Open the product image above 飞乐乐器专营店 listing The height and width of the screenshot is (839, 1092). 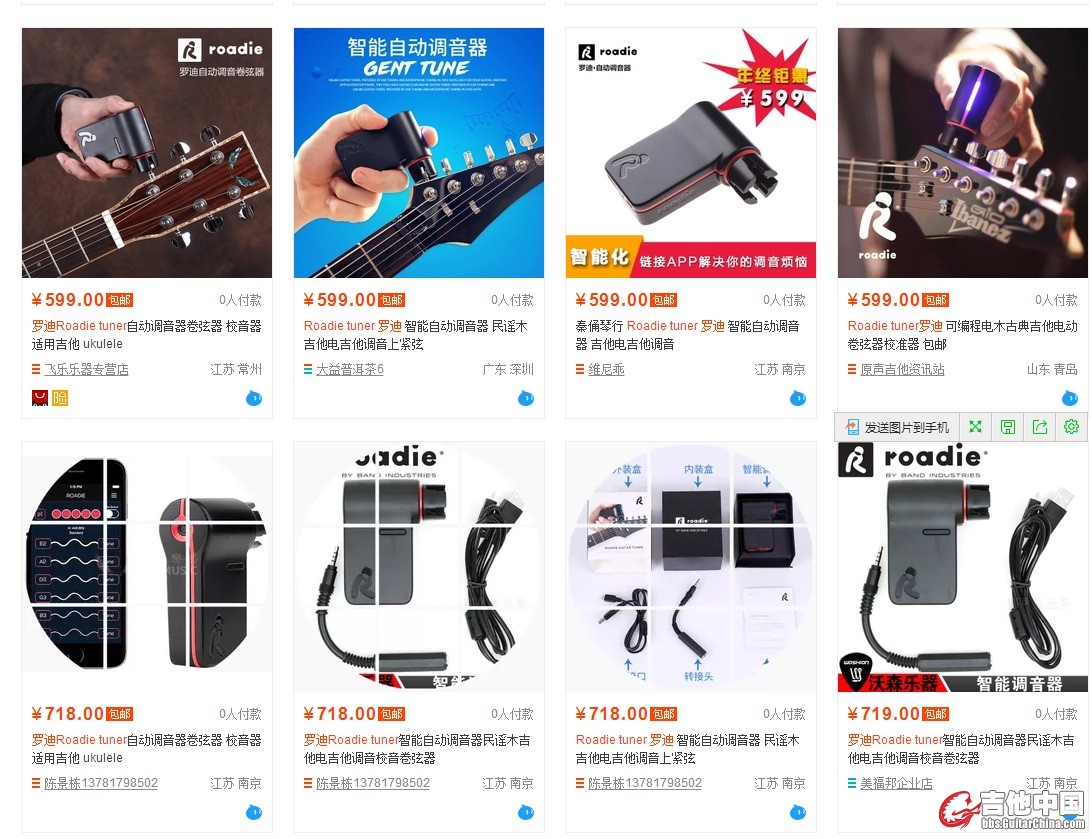coord(146,153)
